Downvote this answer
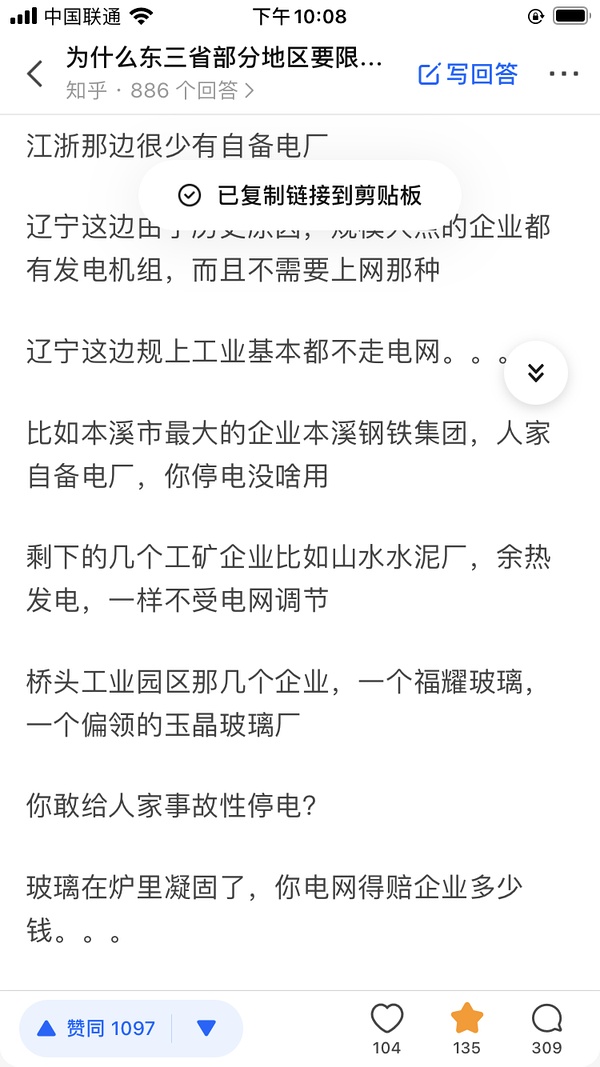Viewport: 600px width, 1067px height. (207, 1028)
